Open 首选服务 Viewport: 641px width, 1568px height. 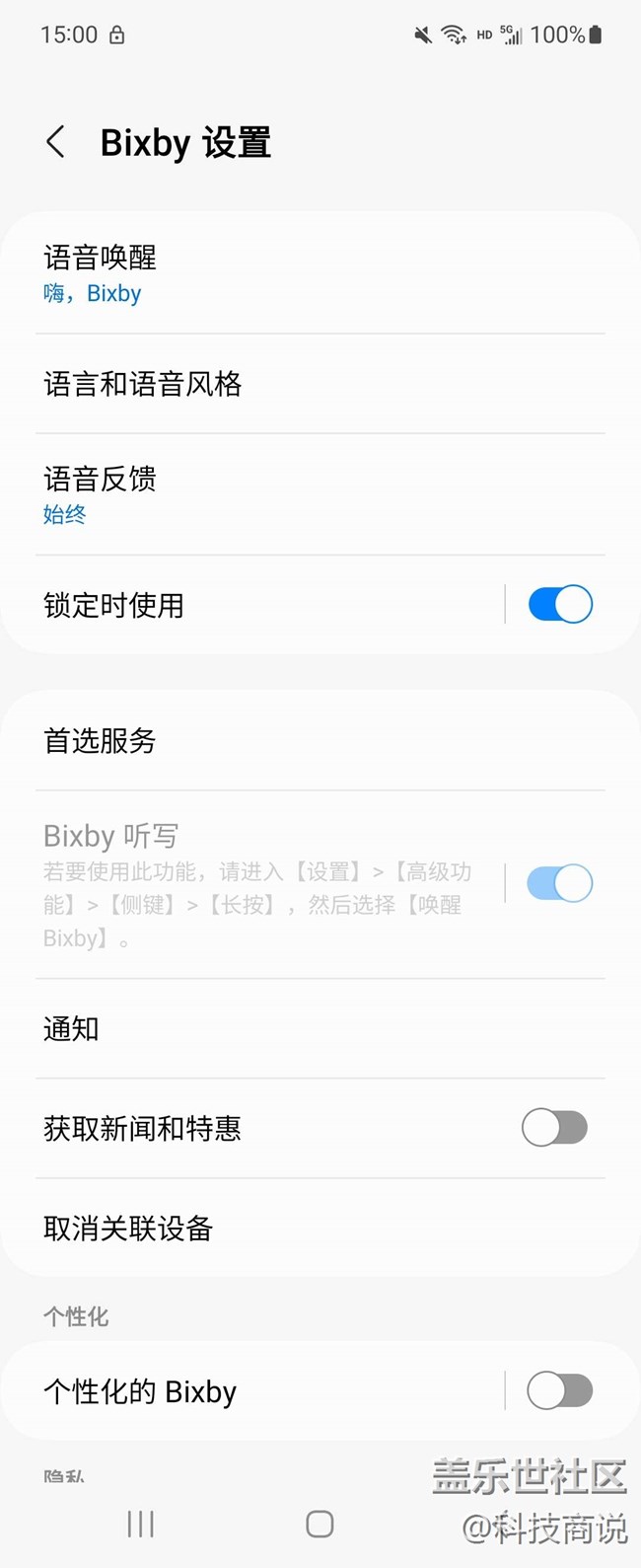tap(296, 741)
